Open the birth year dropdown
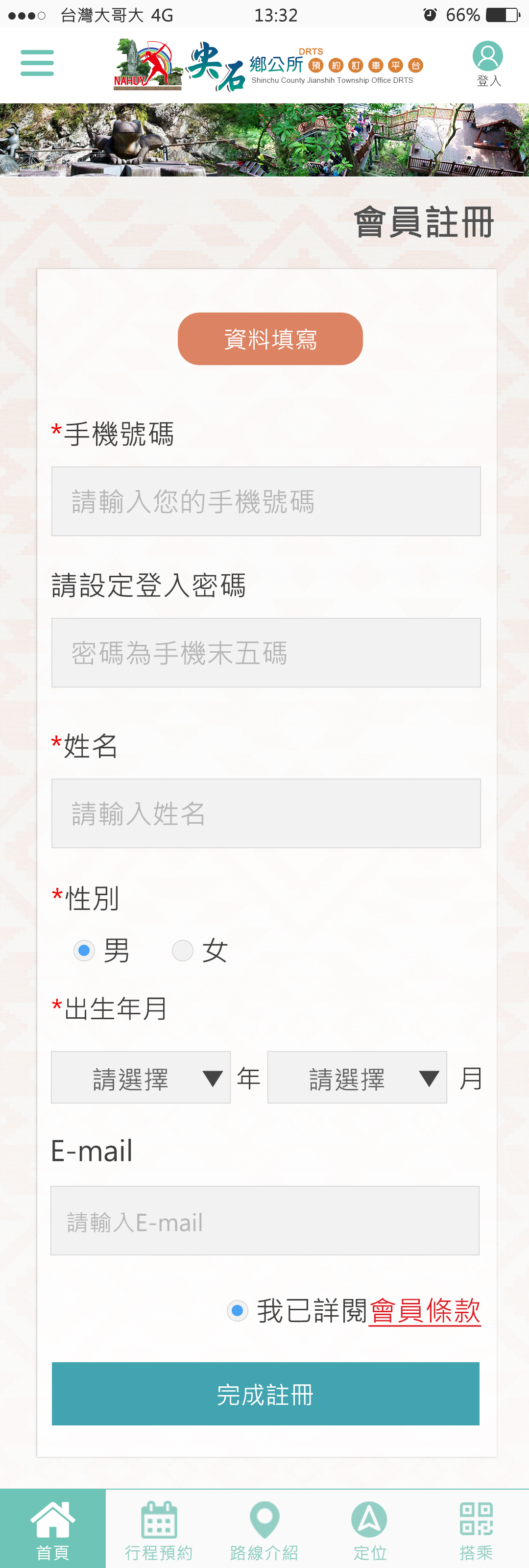529x1568 pixels. coord(141,1078)
